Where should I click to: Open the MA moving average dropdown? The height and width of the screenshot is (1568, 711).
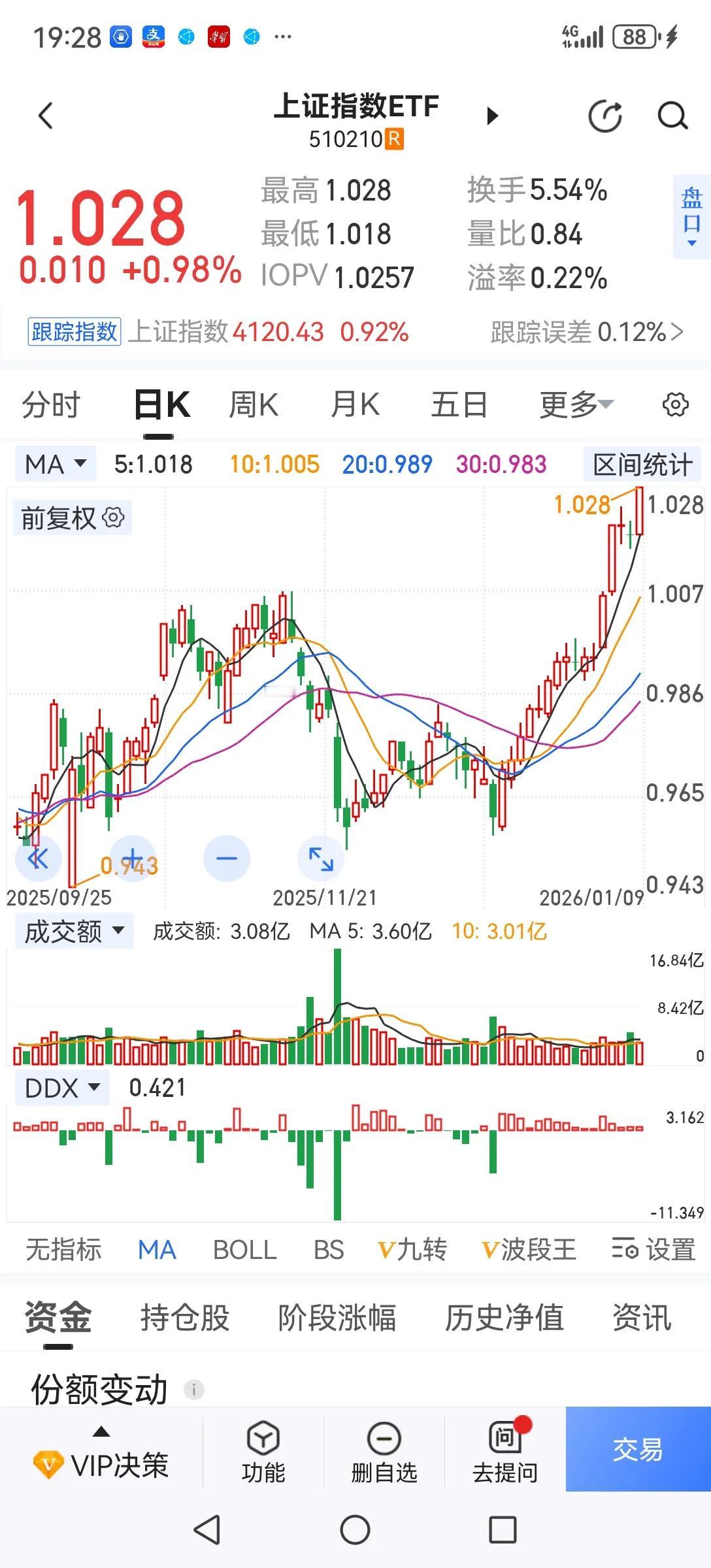(x=55, y=464)
